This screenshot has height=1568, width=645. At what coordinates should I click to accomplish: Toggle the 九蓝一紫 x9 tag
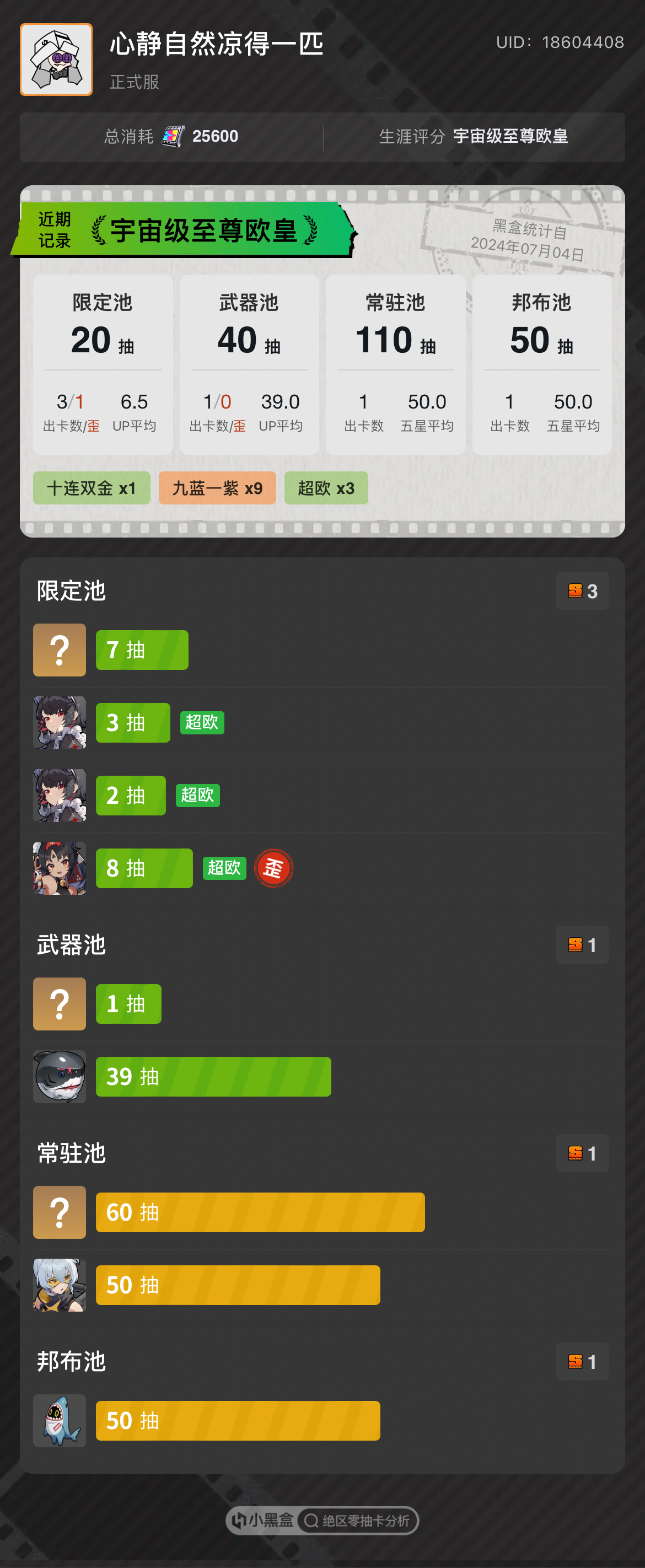217,487
